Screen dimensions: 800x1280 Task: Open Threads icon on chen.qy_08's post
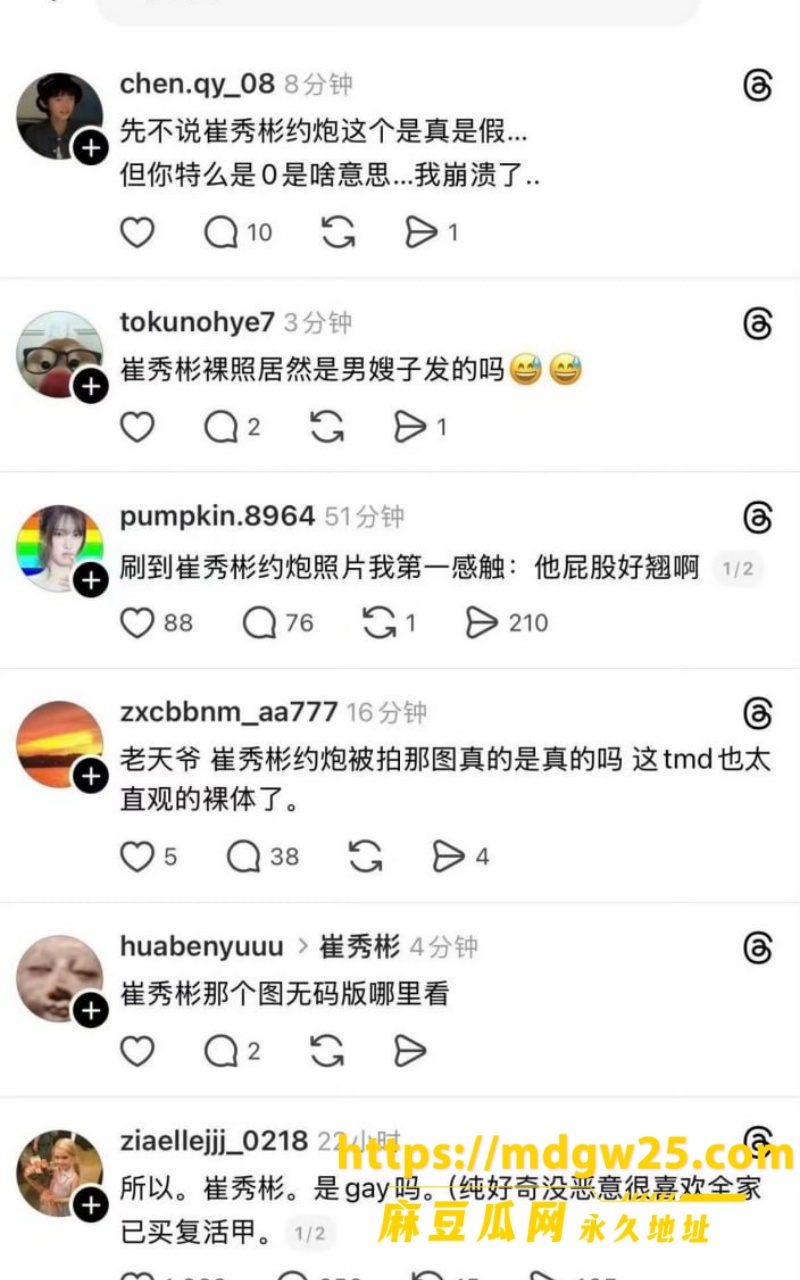coord(758,86)
